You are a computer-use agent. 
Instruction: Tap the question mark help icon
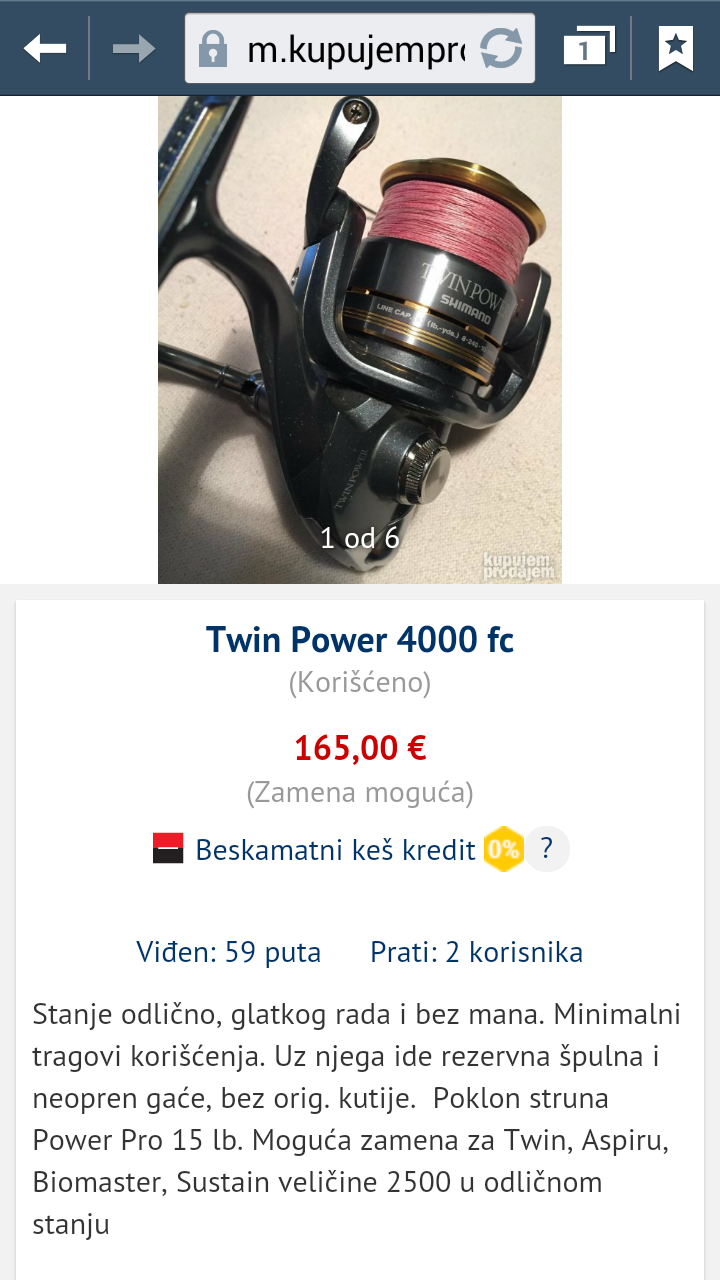(x=546, y=849)
